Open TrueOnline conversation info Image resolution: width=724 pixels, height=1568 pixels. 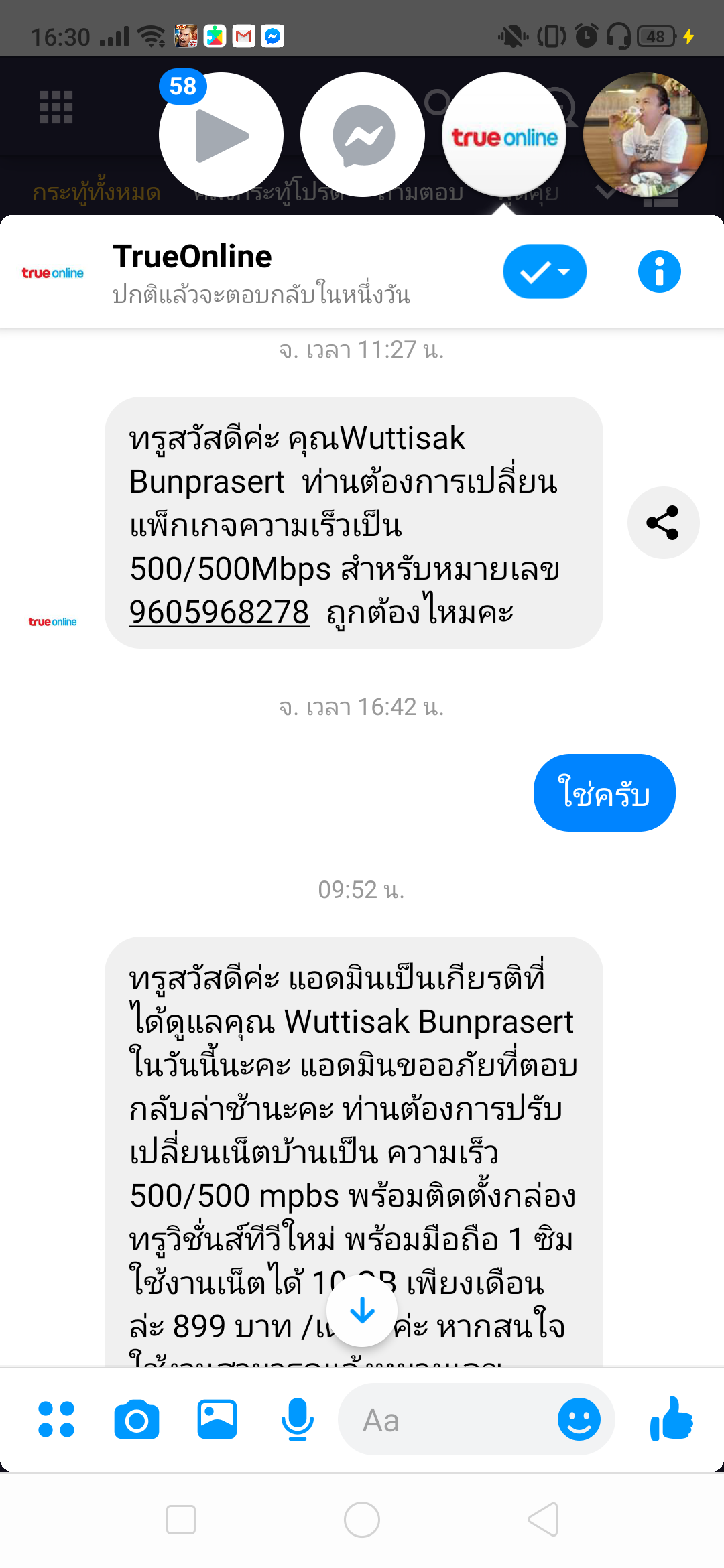pyautogui.click(x=659, y=271)
